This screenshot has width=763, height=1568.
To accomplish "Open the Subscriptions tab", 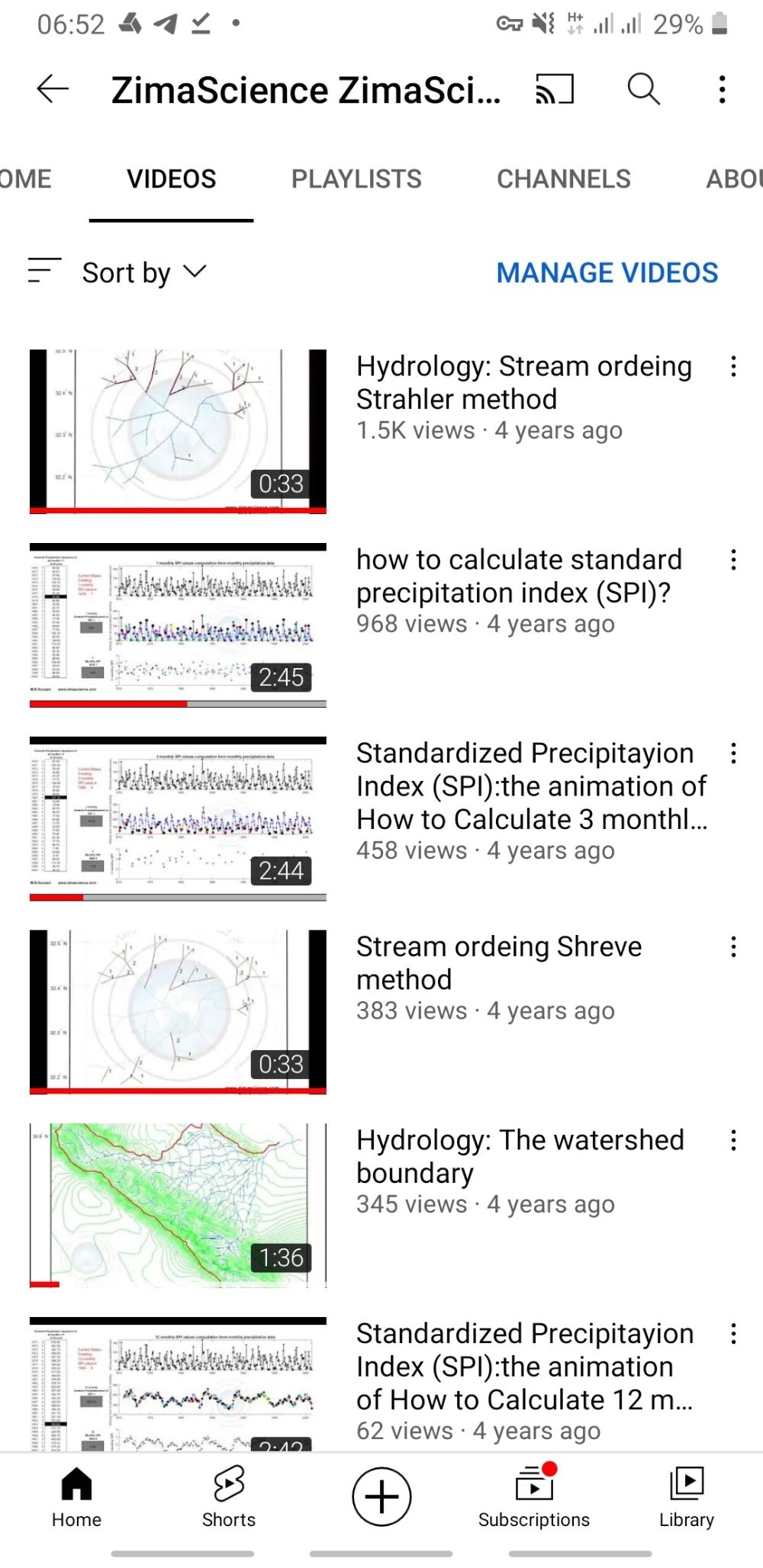I will pyautogui.click(x=534, y=1496).
